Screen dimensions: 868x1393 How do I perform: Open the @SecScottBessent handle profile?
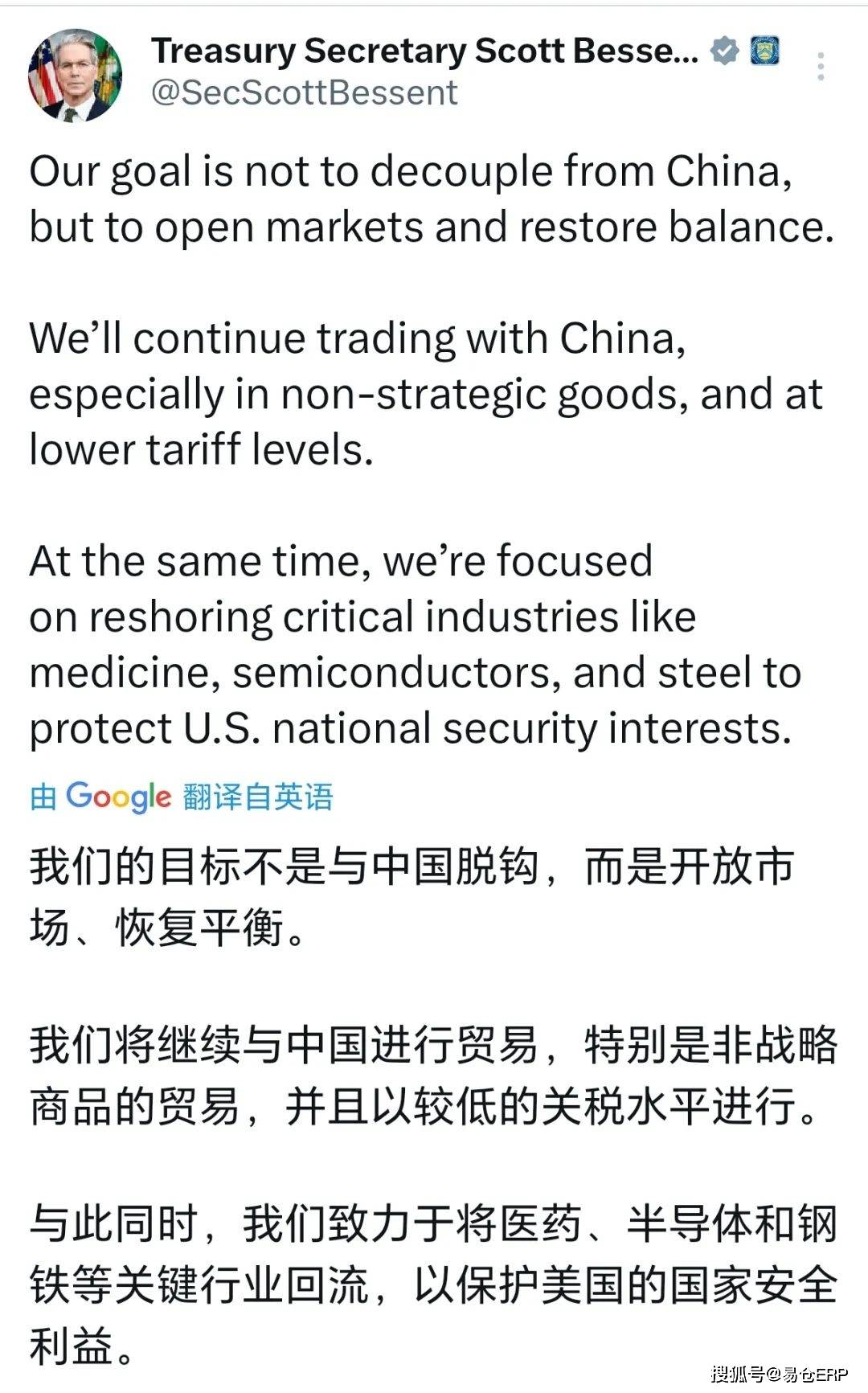(x=304, y=92)
